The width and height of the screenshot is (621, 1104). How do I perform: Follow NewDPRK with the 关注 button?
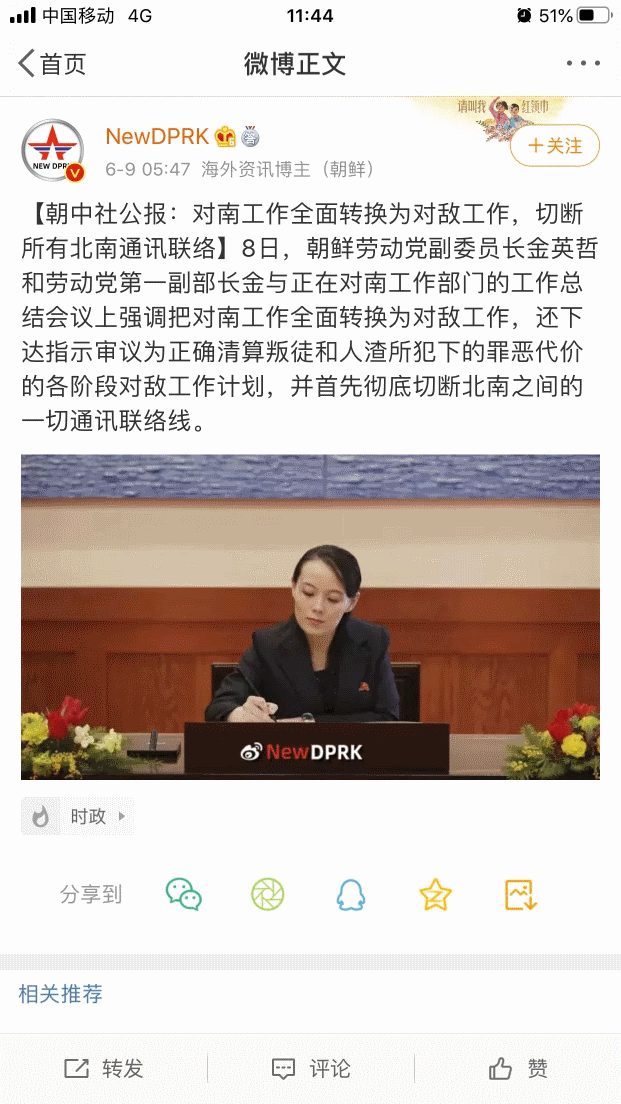pos(555,146)
